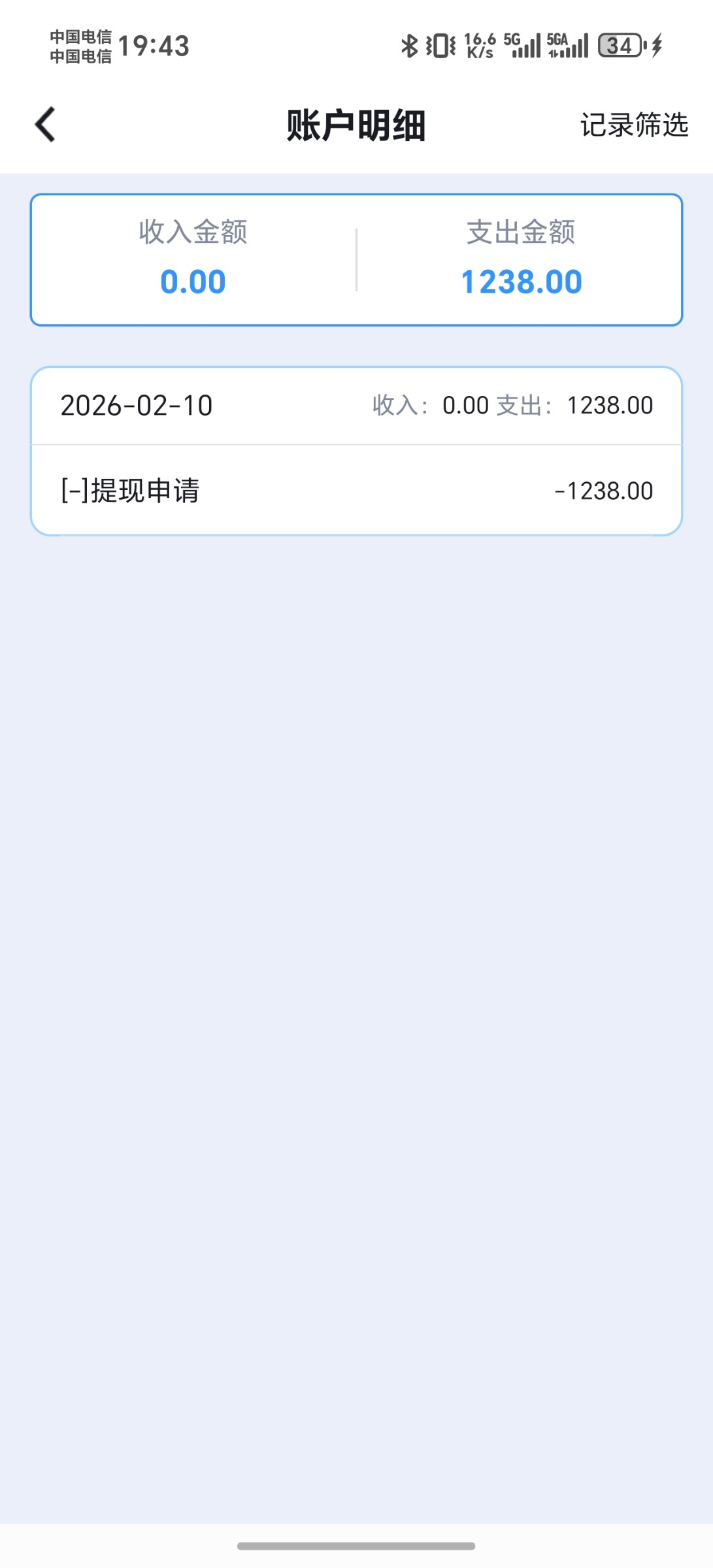
Task: Tap the 5GA signal bars icon
Action: pos(569,46)
